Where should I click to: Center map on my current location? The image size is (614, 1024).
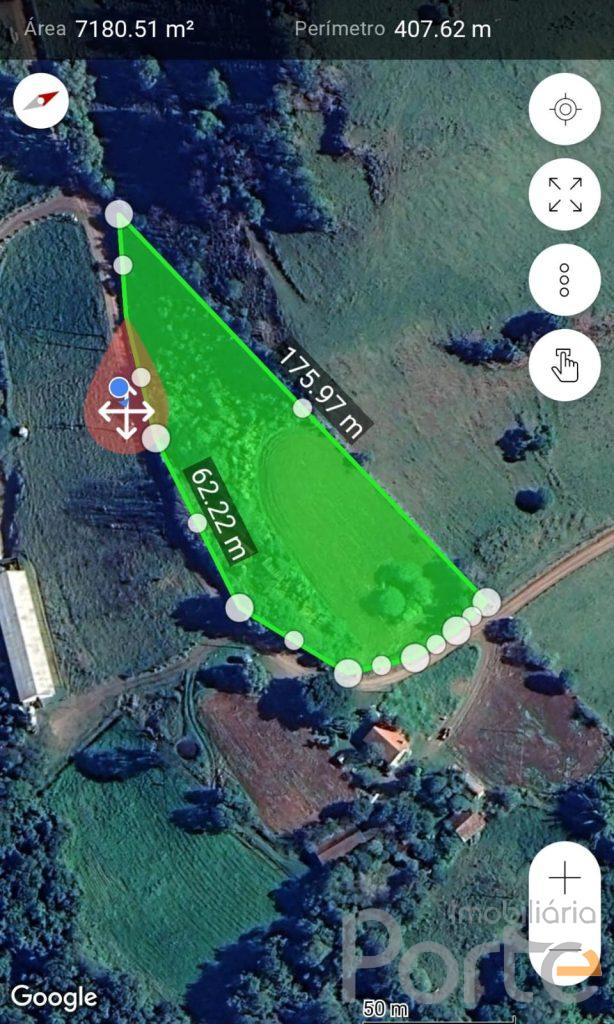point(564,109)
